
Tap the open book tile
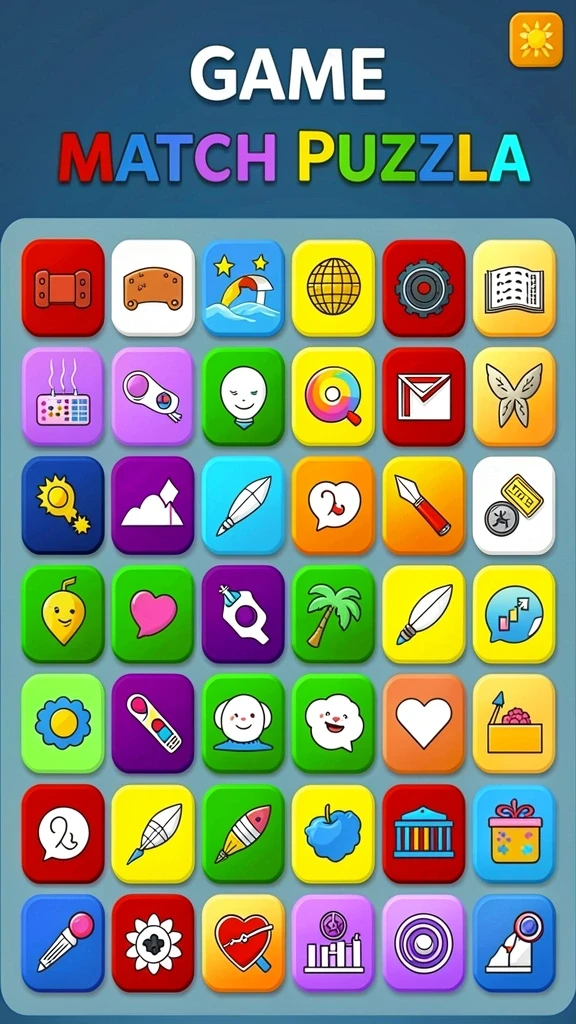514,287
